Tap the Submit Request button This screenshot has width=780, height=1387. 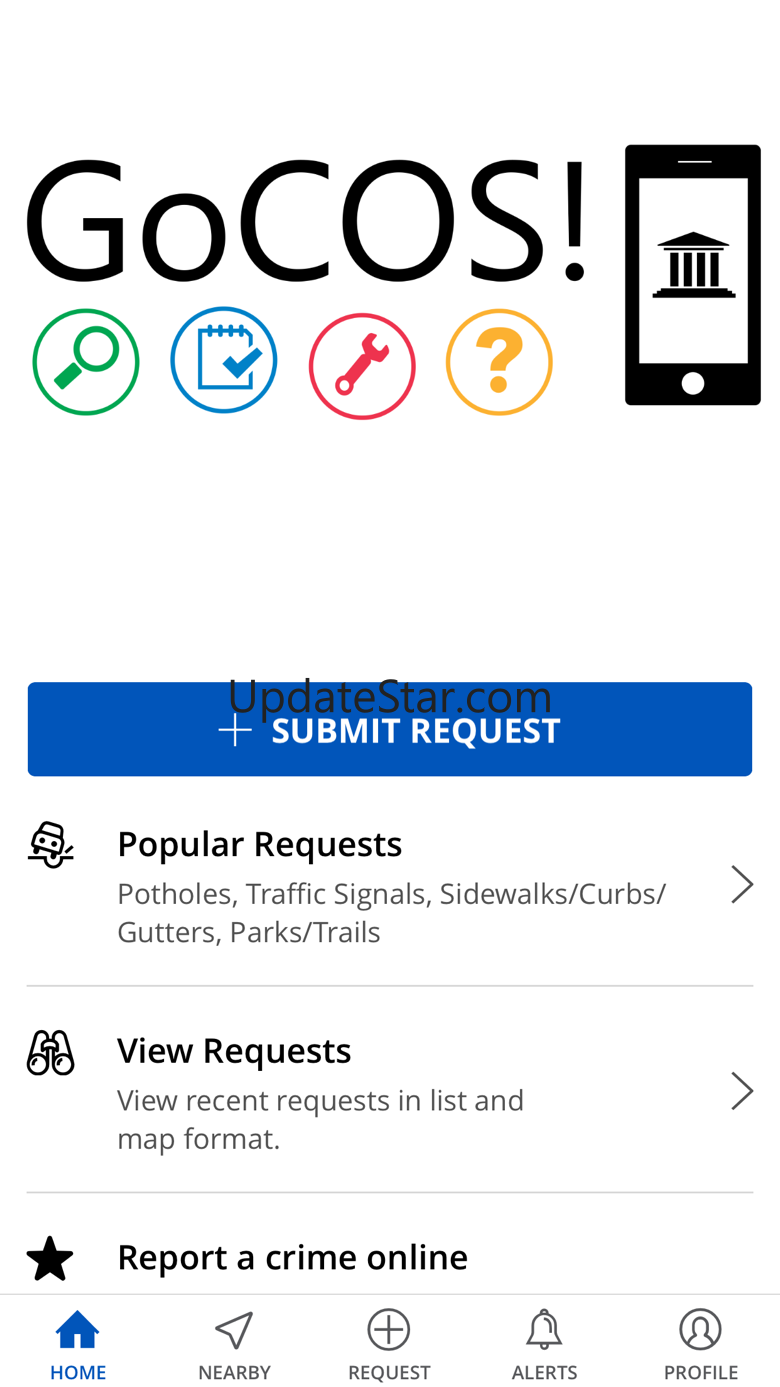point(389,729)
